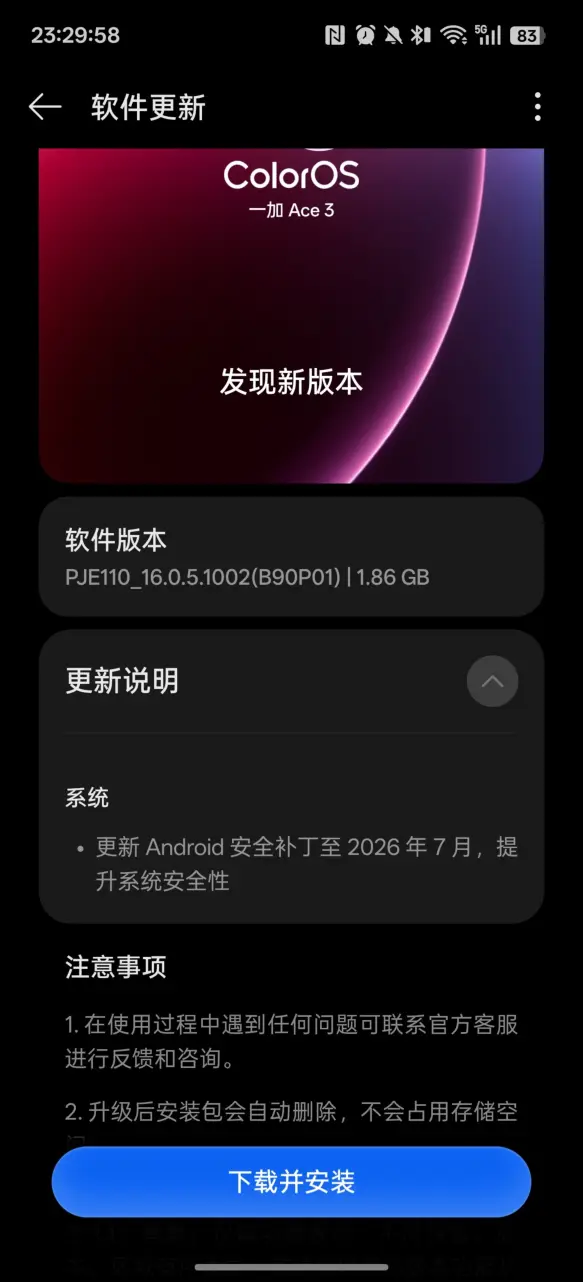Go back from the 软件更新 page
Viewport: 583px width, 1282px height.
click(x=45, y=107)
